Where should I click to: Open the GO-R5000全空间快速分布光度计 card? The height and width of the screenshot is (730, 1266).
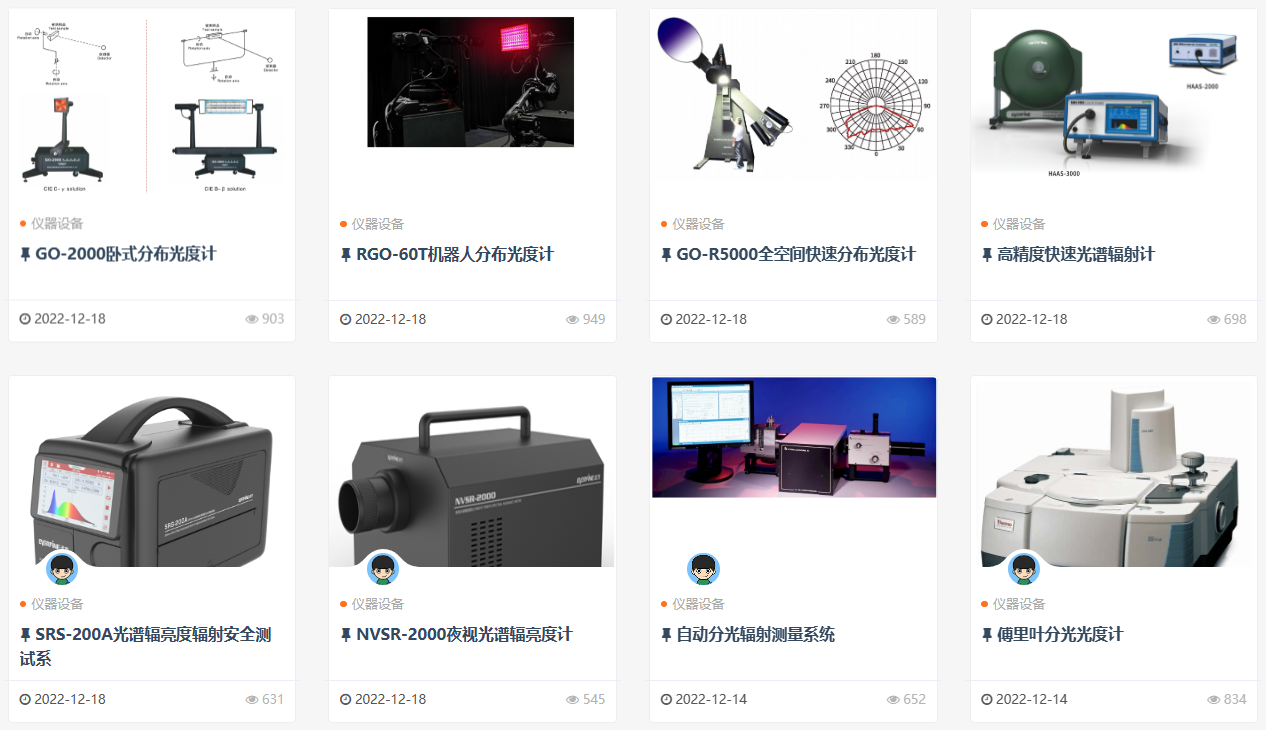point(795,254)
